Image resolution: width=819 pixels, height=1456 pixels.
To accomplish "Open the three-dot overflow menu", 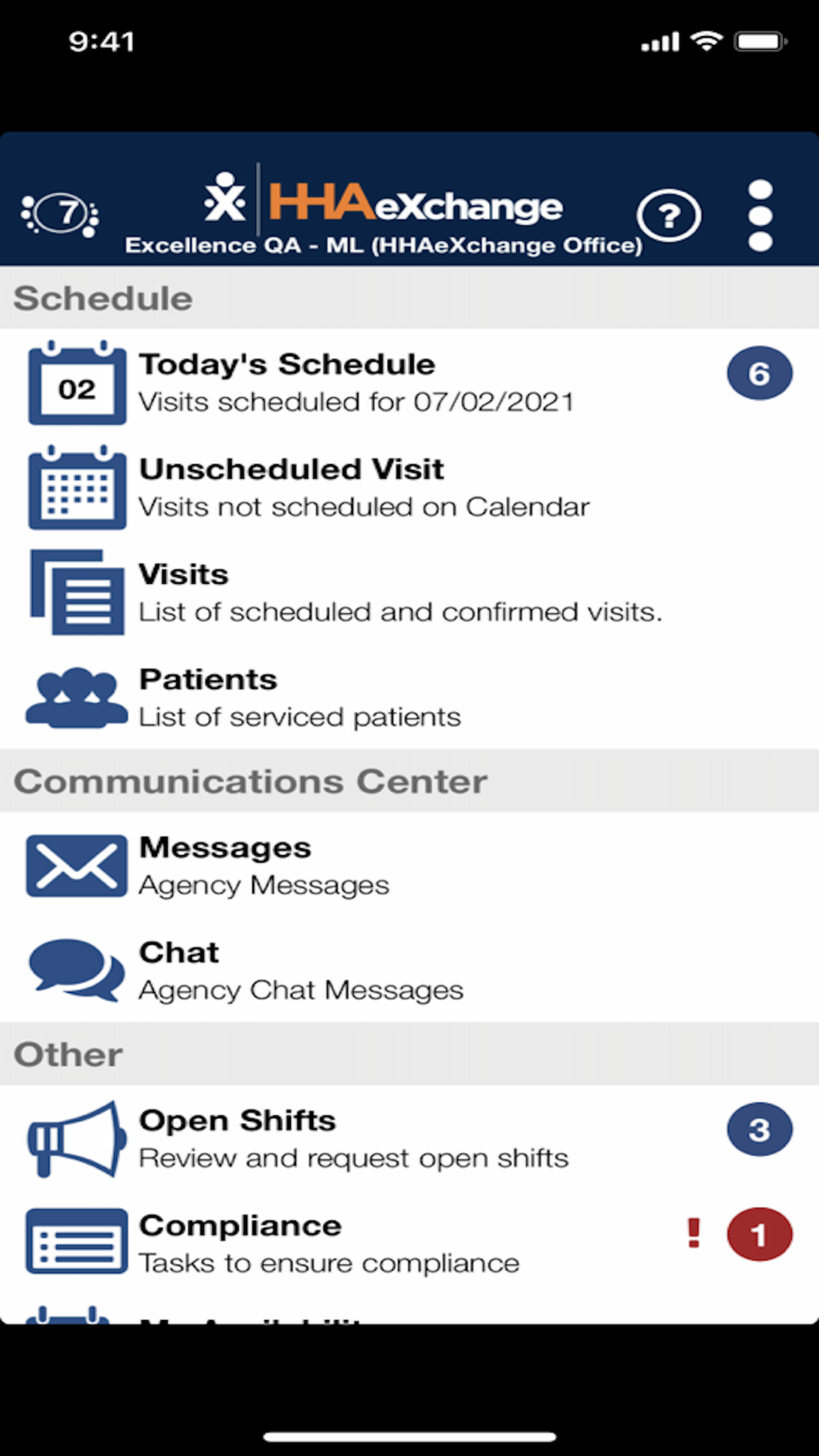I will [x=760, y=215].
